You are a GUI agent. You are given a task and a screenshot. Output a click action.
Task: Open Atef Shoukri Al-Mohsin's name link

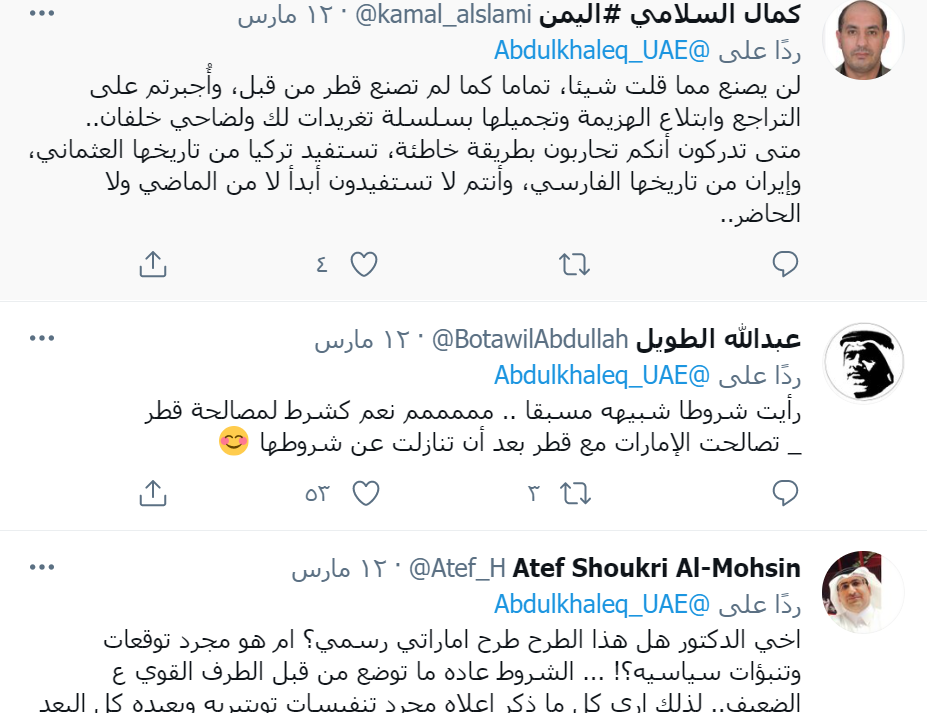[656, 569]
